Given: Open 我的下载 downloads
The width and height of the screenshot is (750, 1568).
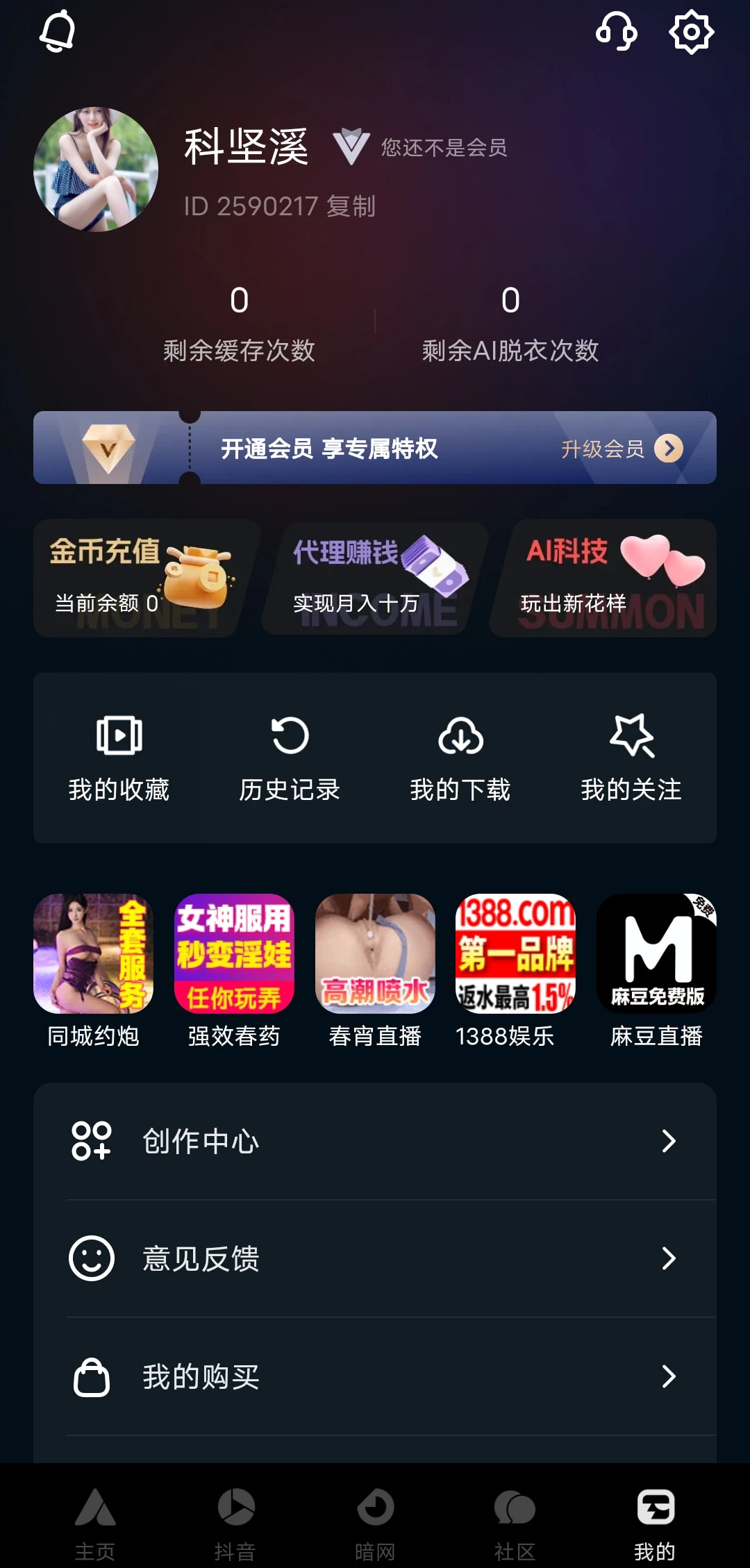Looking at the screenshot, I should pyautogui.click(x=460, y=757).
